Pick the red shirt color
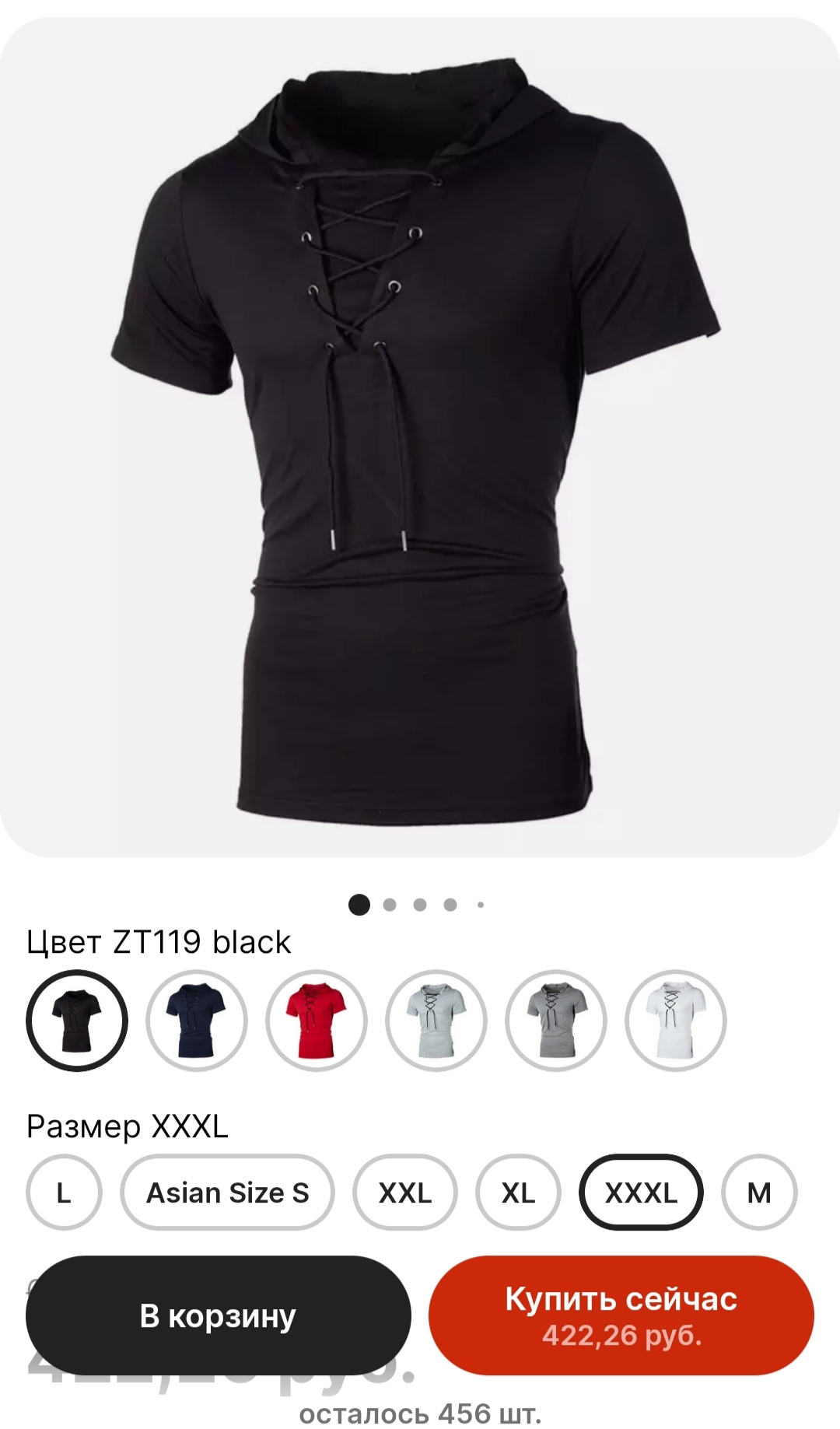Screen dimensions: 840x1429 pyautogui.click(x=316, y=1020)
